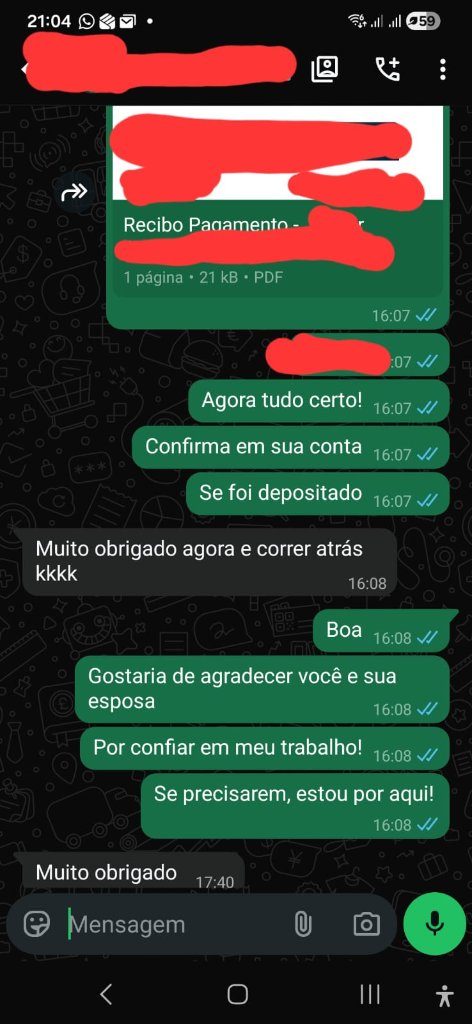This screenshot has width=472, height=1024.
Task: Tap the contact card icon in header
Action: (324, 69)
